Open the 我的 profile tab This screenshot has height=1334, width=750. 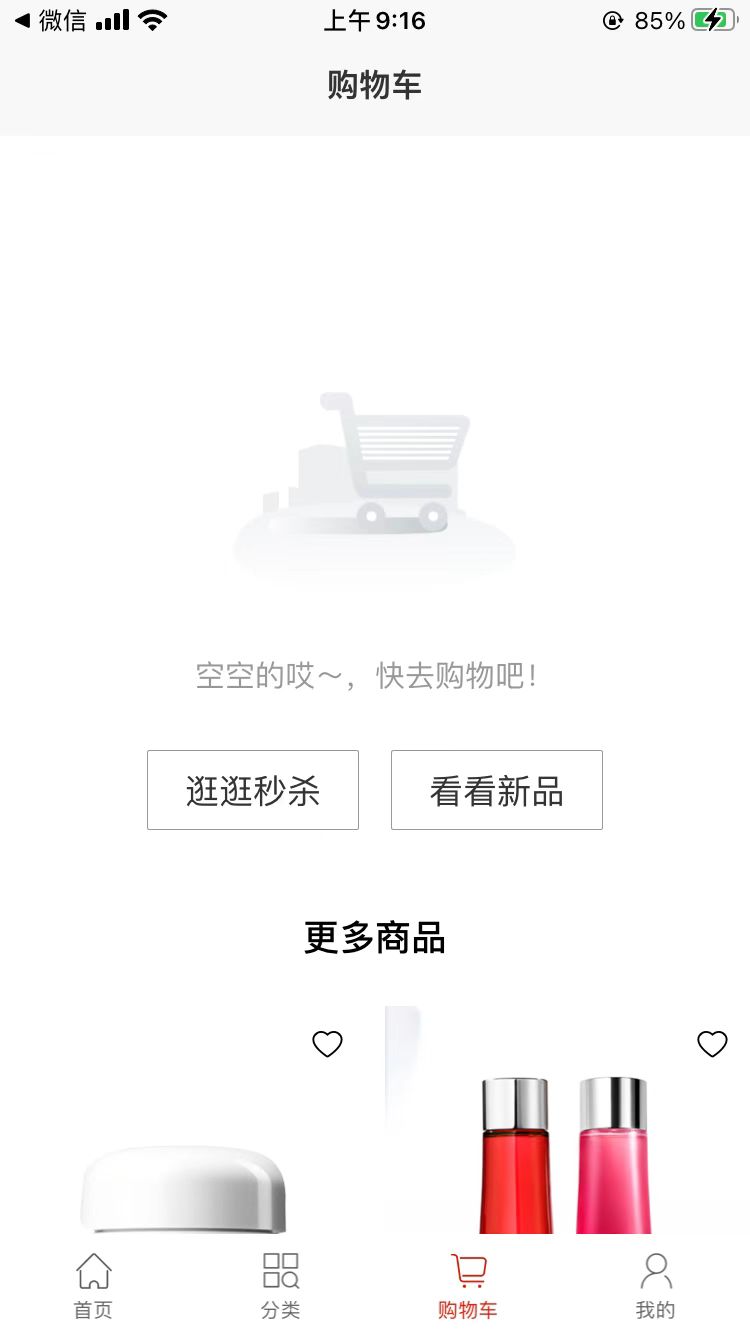(656, 1286)
